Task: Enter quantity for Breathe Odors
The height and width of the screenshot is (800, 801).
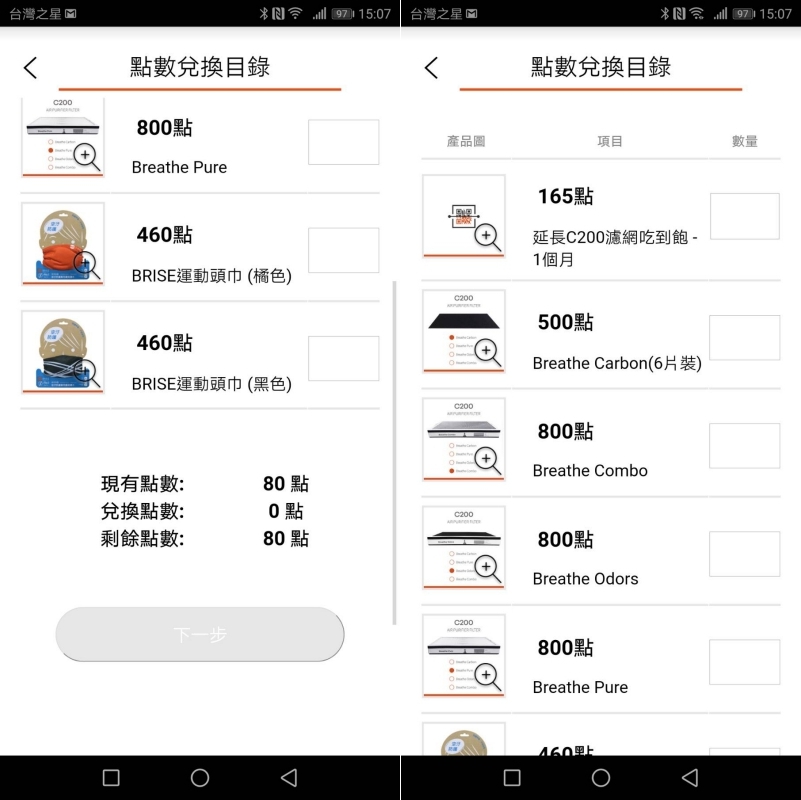Action: click(x=744, y=554)
